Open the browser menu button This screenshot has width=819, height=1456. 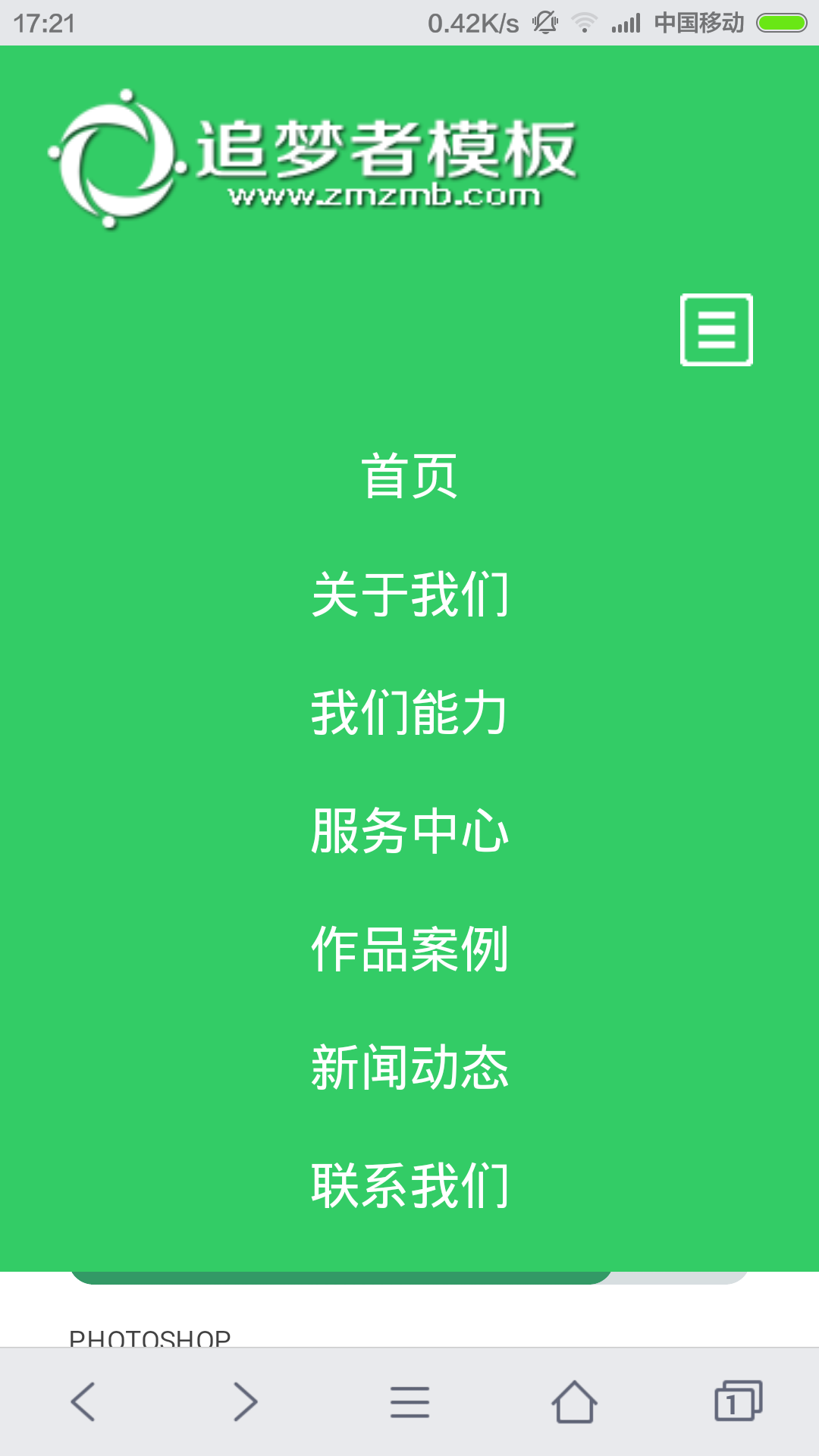point(409,1401)
